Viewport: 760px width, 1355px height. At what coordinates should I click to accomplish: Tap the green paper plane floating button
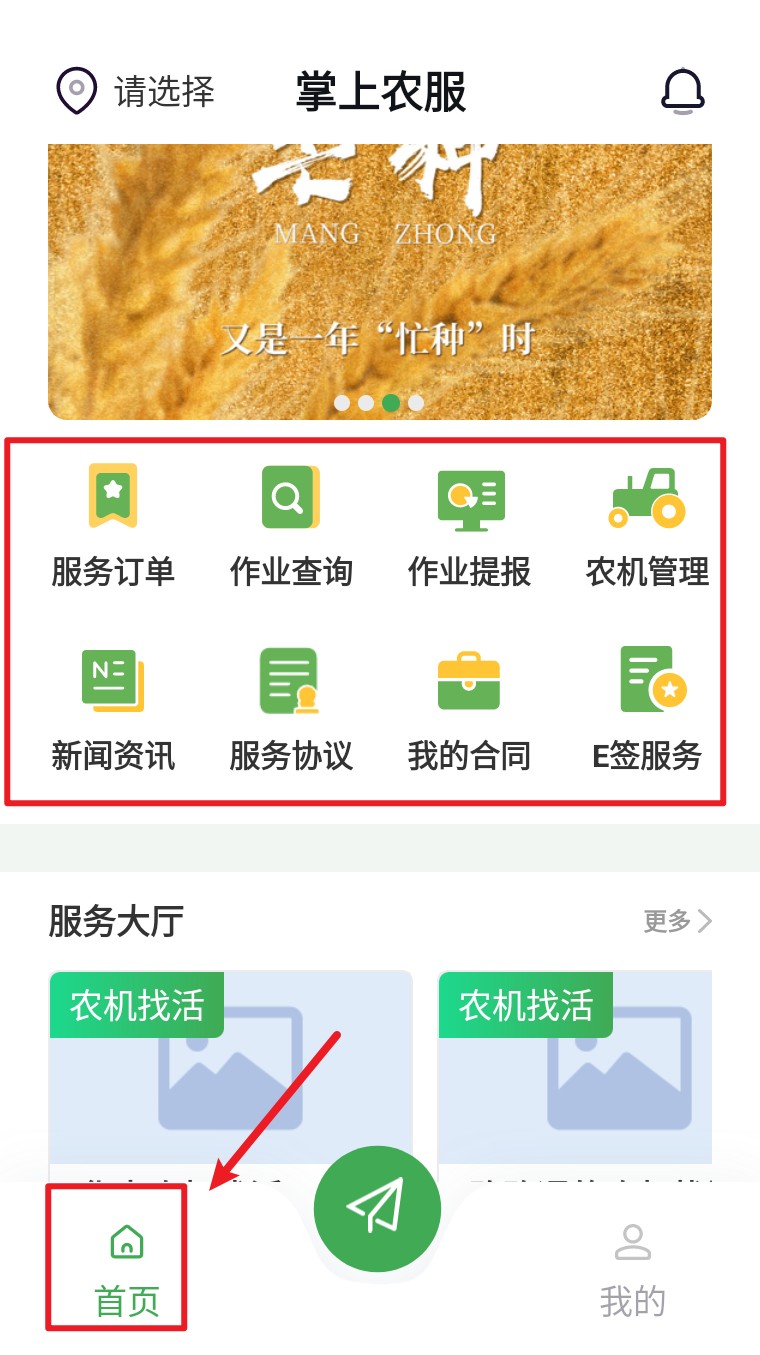coord(377,1208)
